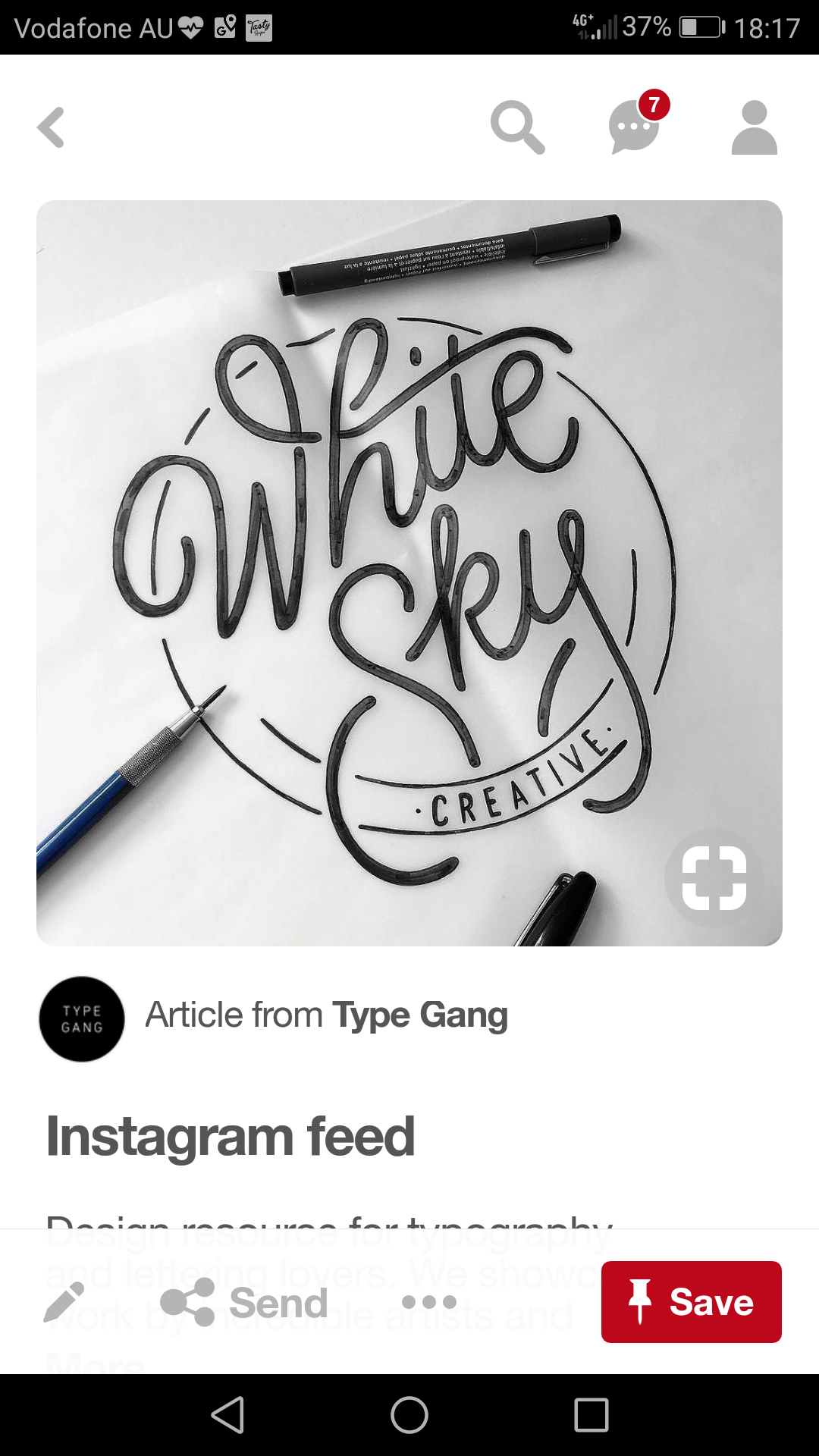The width and height of the screenshot is (819, 1456).
Task: Open the Type Gang article source
Action: coord(326,1016)
